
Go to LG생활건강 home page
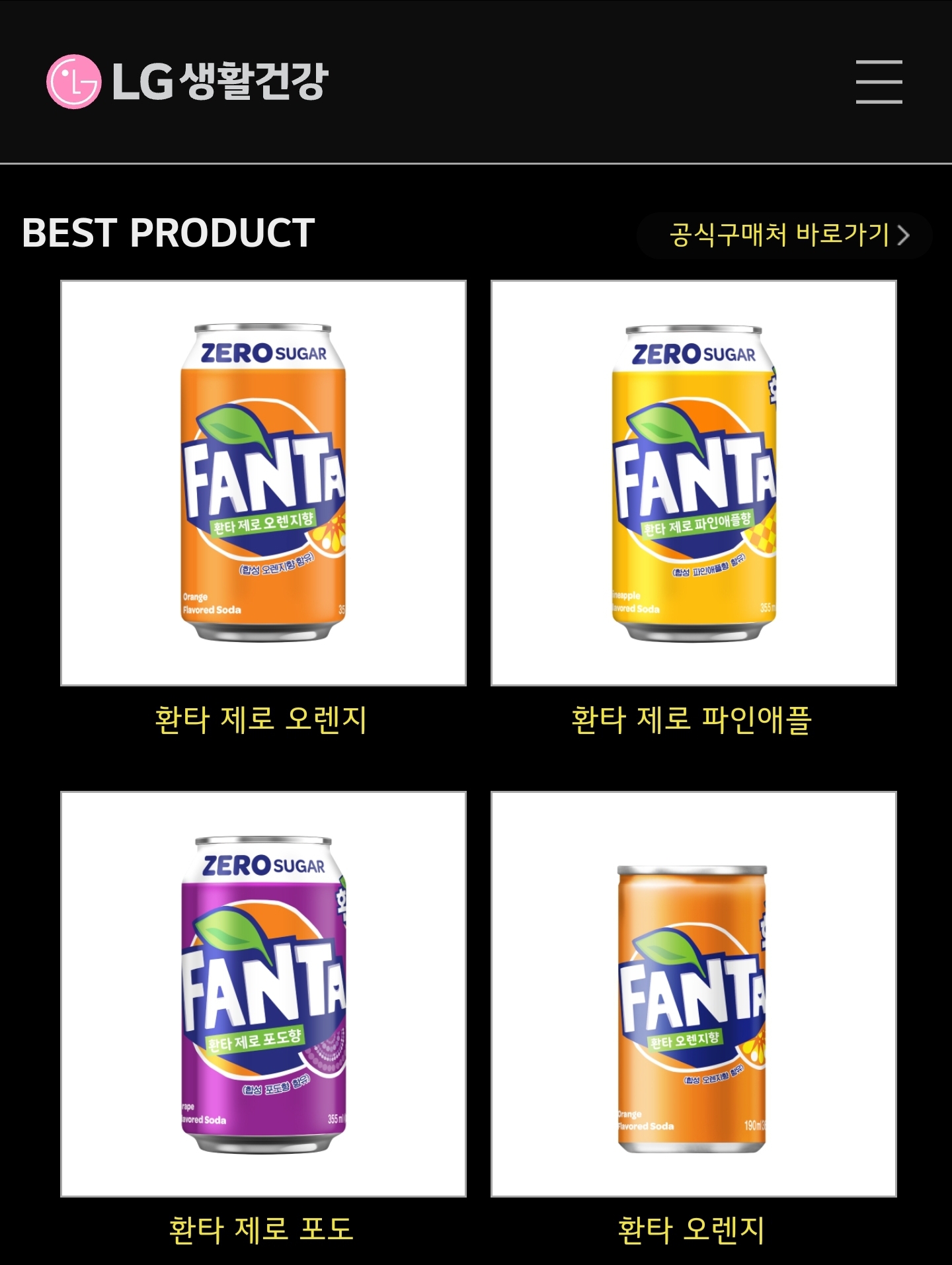pyautogui.click(x=188, y=82)
